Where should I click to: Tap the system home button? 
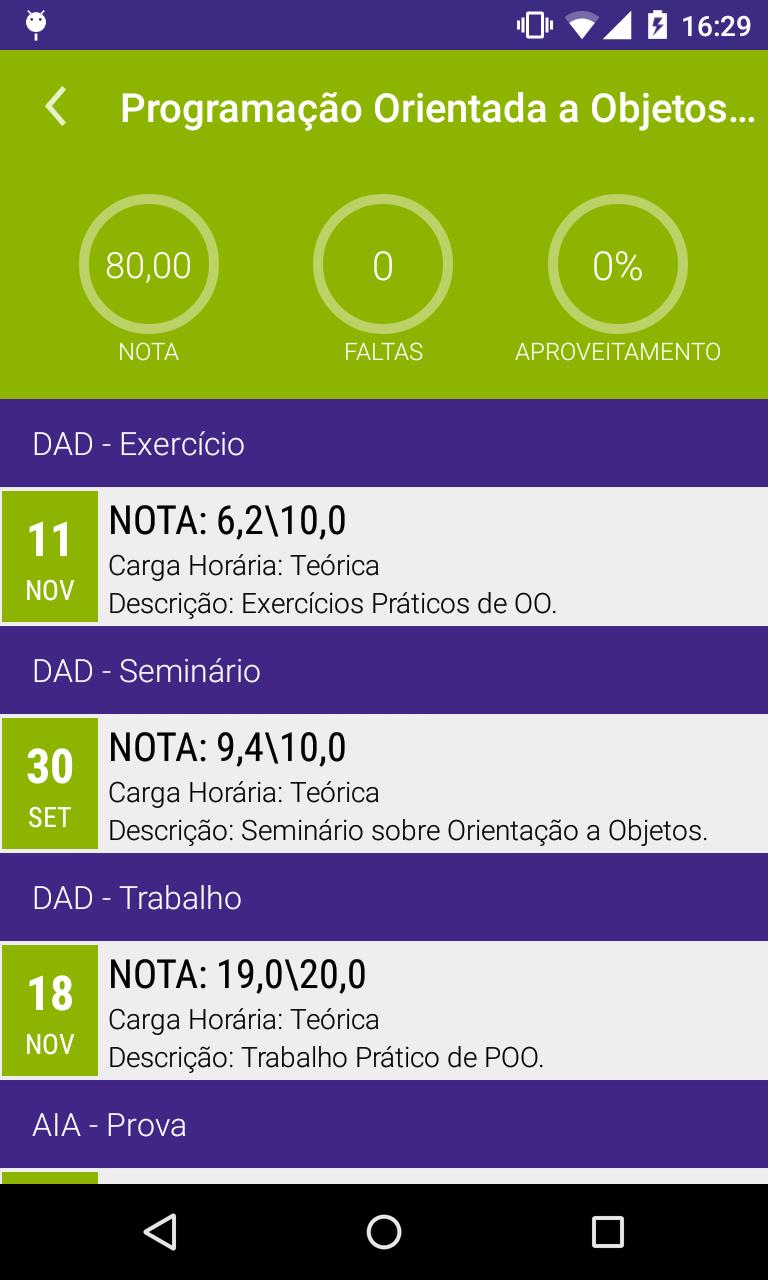[384, 1232]
